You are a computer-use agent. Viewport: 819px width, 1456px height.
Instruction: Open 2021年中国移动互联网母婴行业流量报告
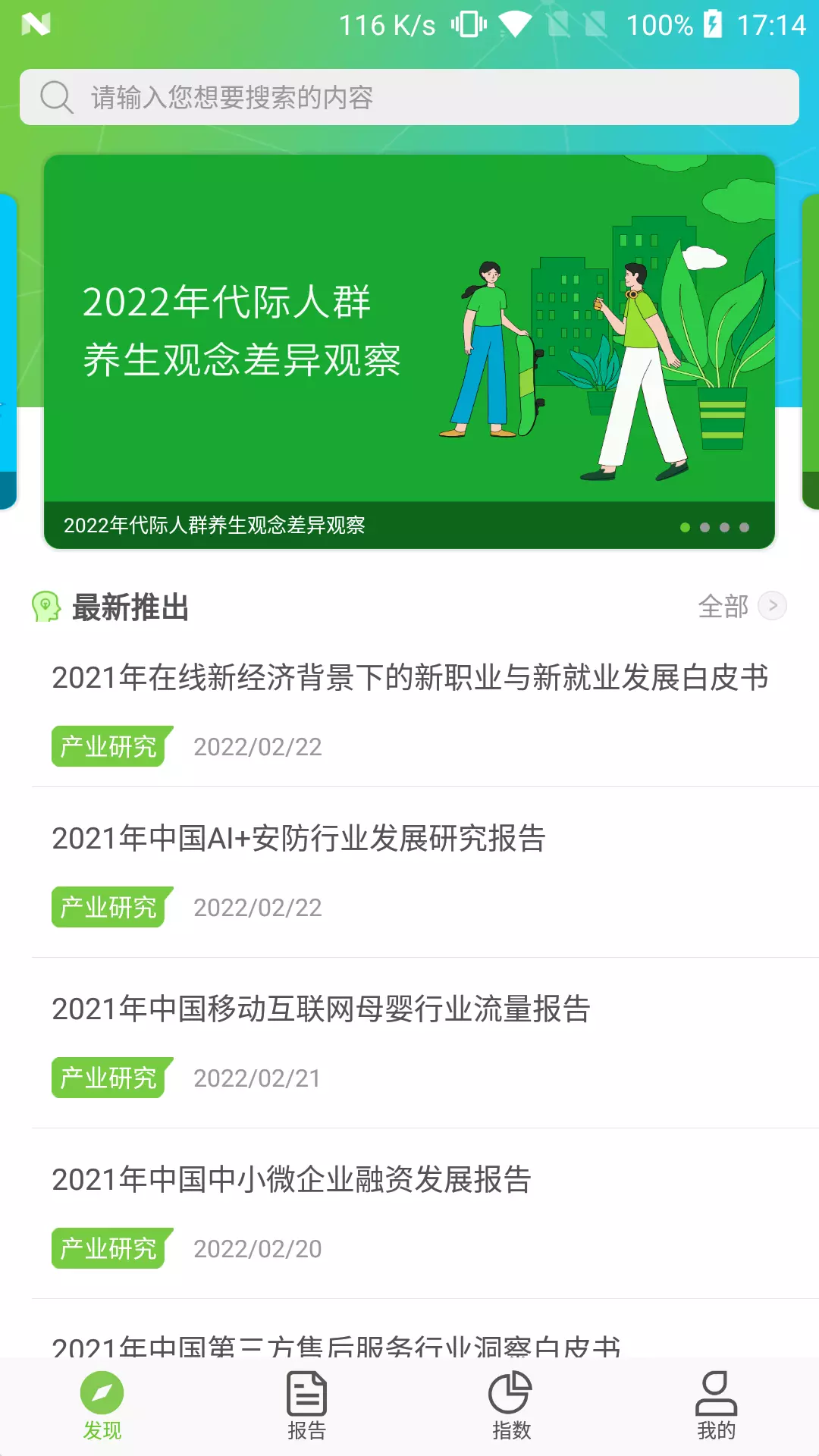[321, 1009]
